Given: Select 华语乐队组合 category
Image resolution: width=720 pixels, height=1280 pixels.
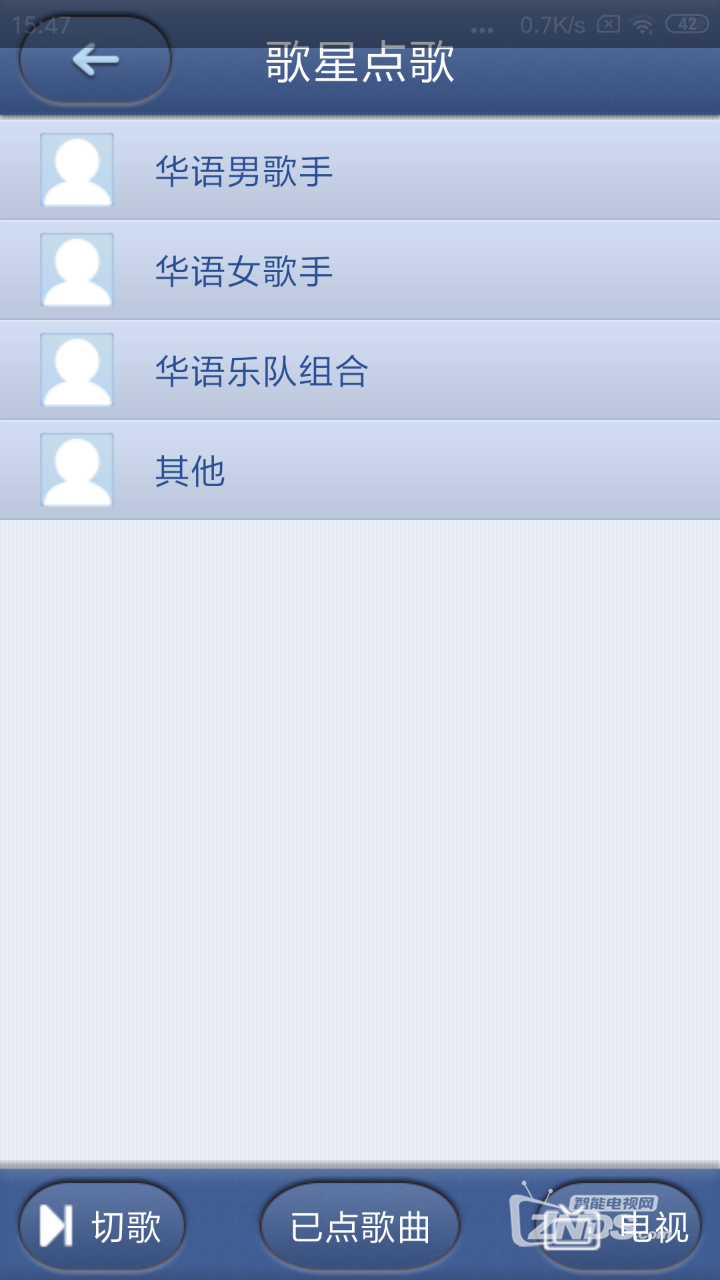Looking at the screenshot, I should pyautogui.click(x=360, y=371).
